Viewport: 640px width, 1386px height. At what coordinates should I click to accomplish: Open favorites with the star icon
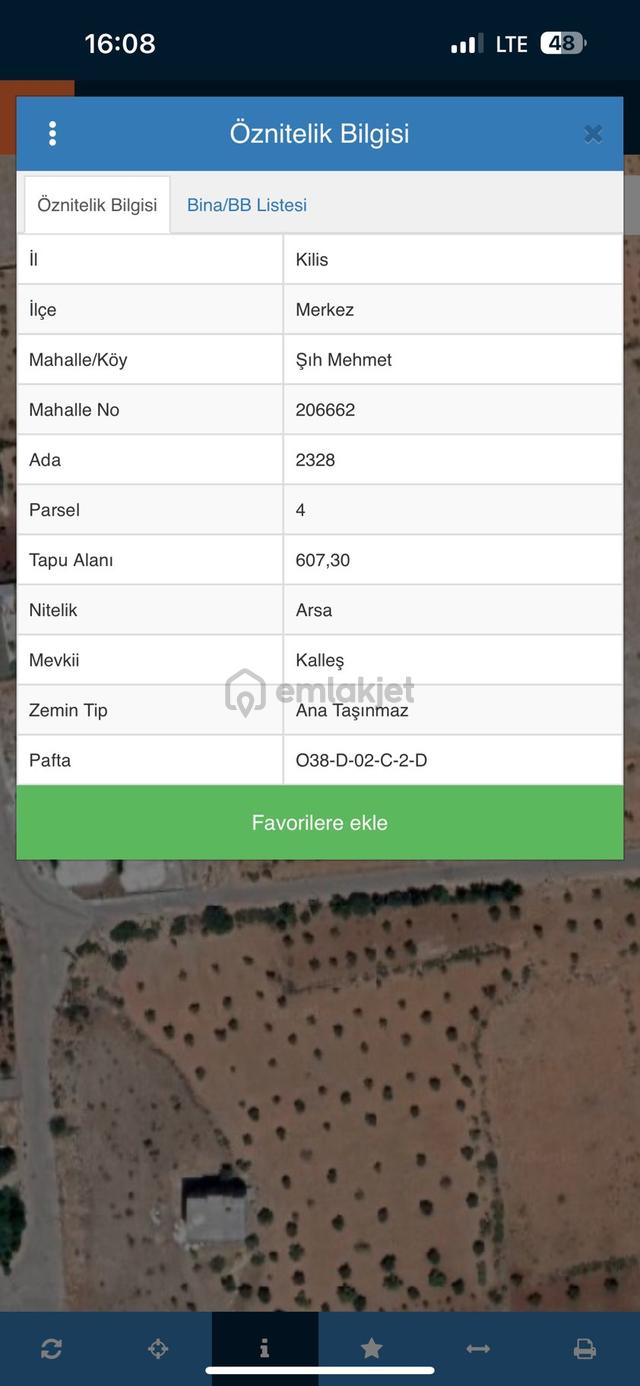(372, 1349)
